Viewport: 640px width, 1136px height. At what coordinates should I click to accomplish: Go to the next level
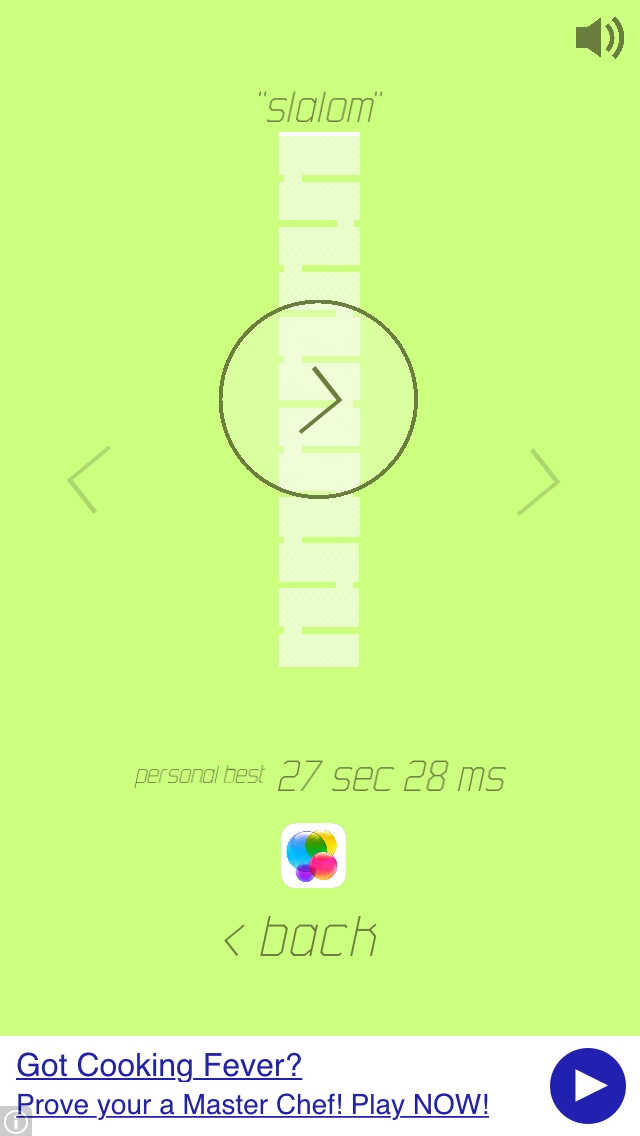538,481
